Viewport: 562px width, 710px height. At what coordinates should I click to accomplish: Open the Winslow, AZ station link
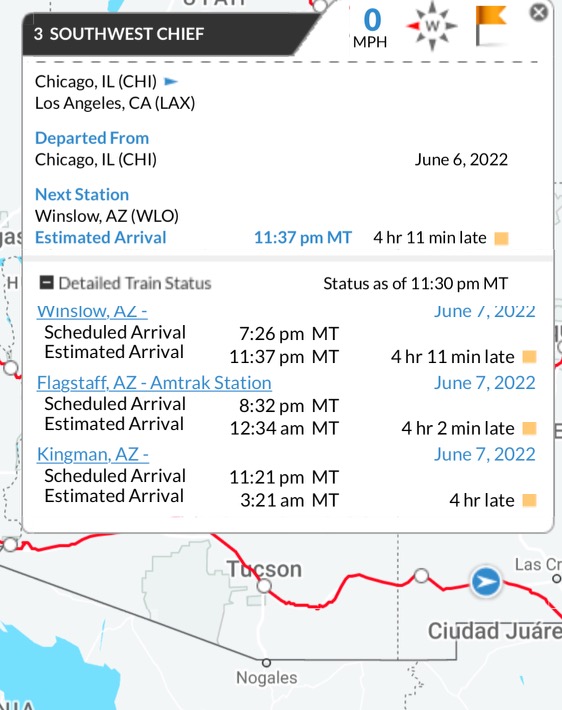pyautogui.click(x=92, y=311)
